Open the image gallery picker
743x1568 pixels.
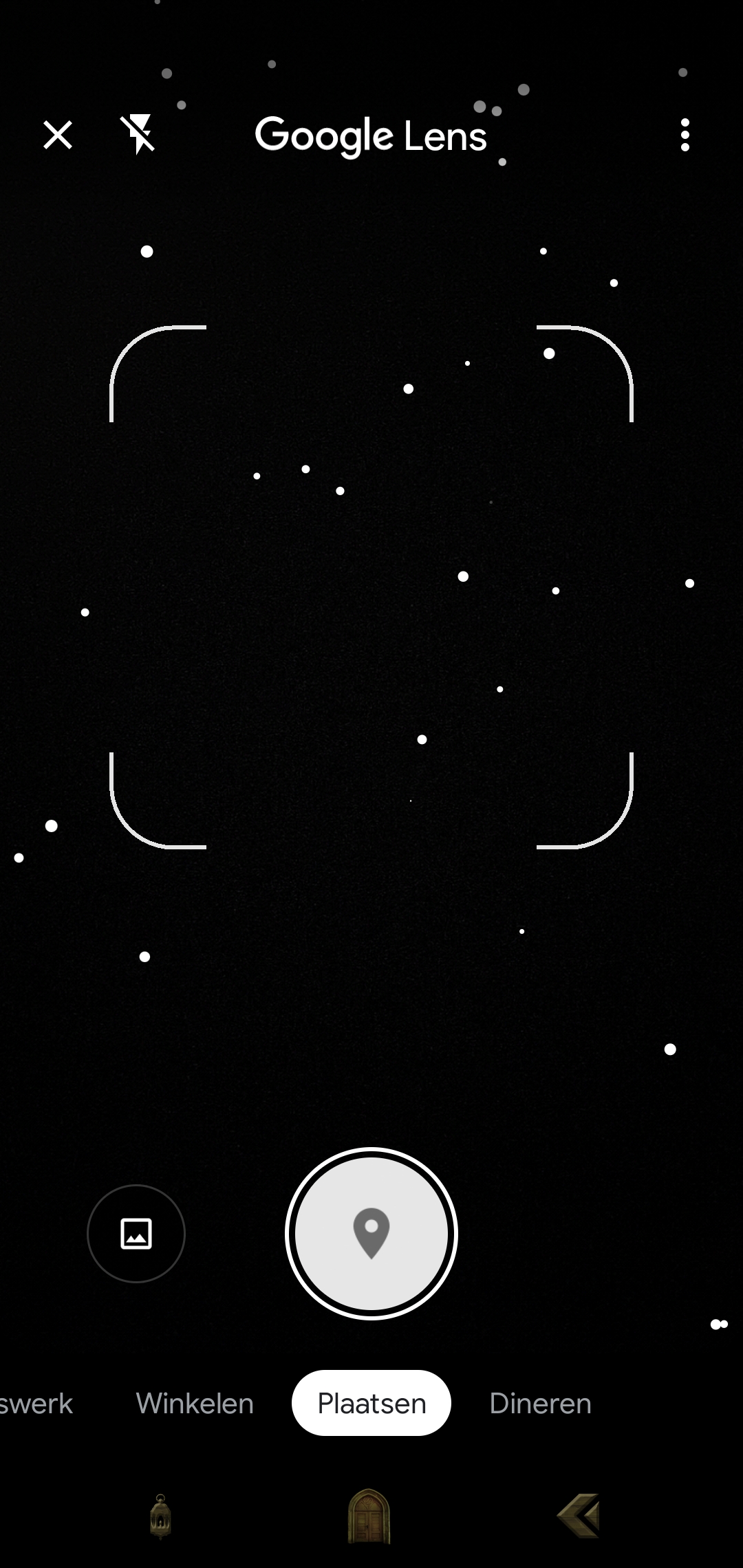[x=136, y=1233]
